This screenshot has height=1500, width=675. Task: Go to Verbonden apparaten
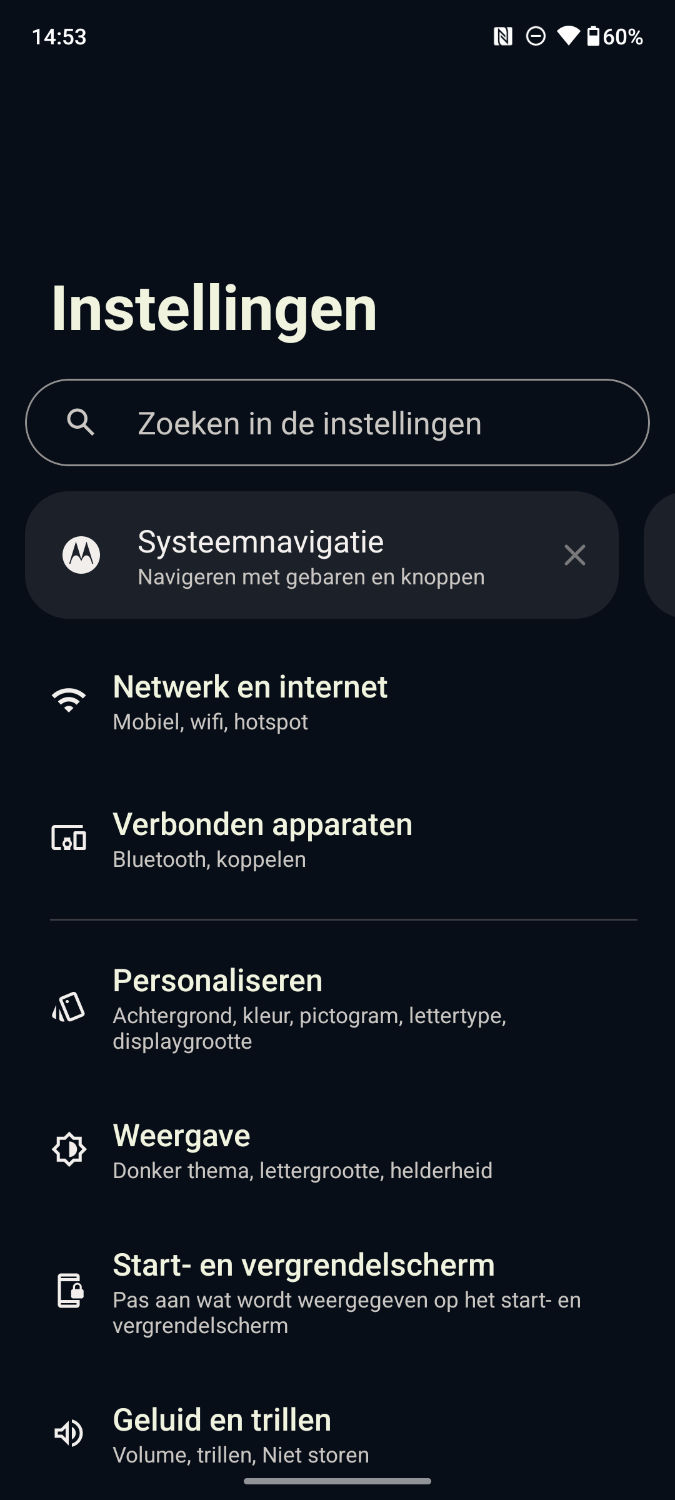click(x=337, y=840)
